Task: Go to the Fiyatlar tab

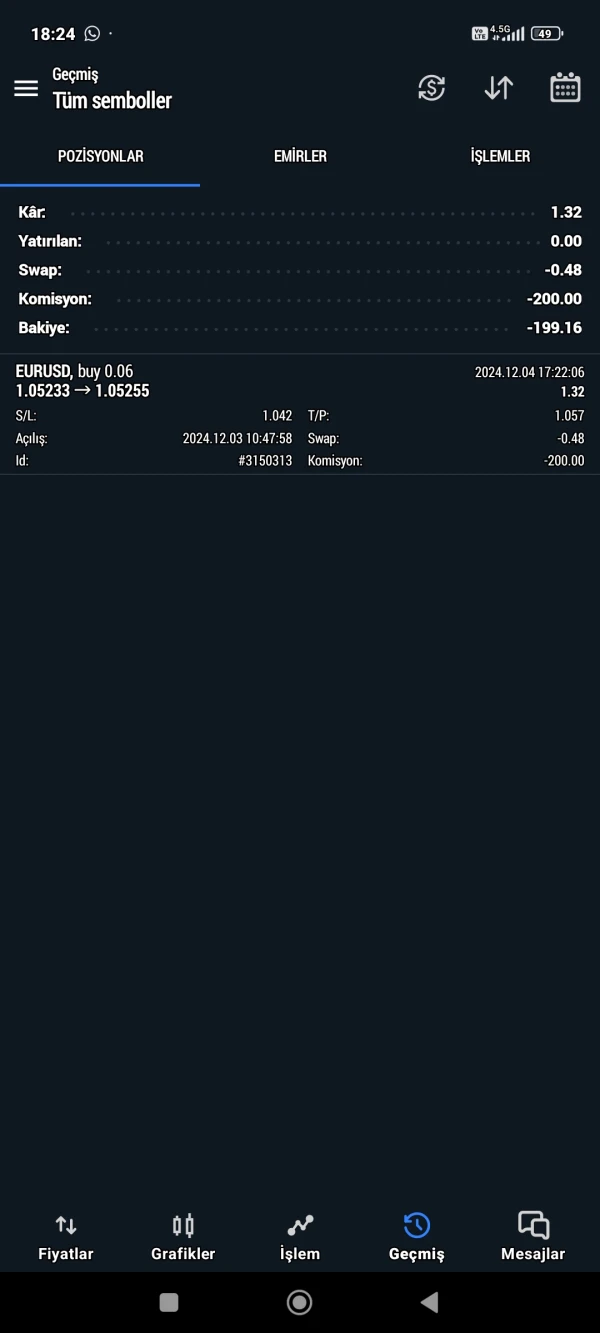Action: (x=66, y=1237)
